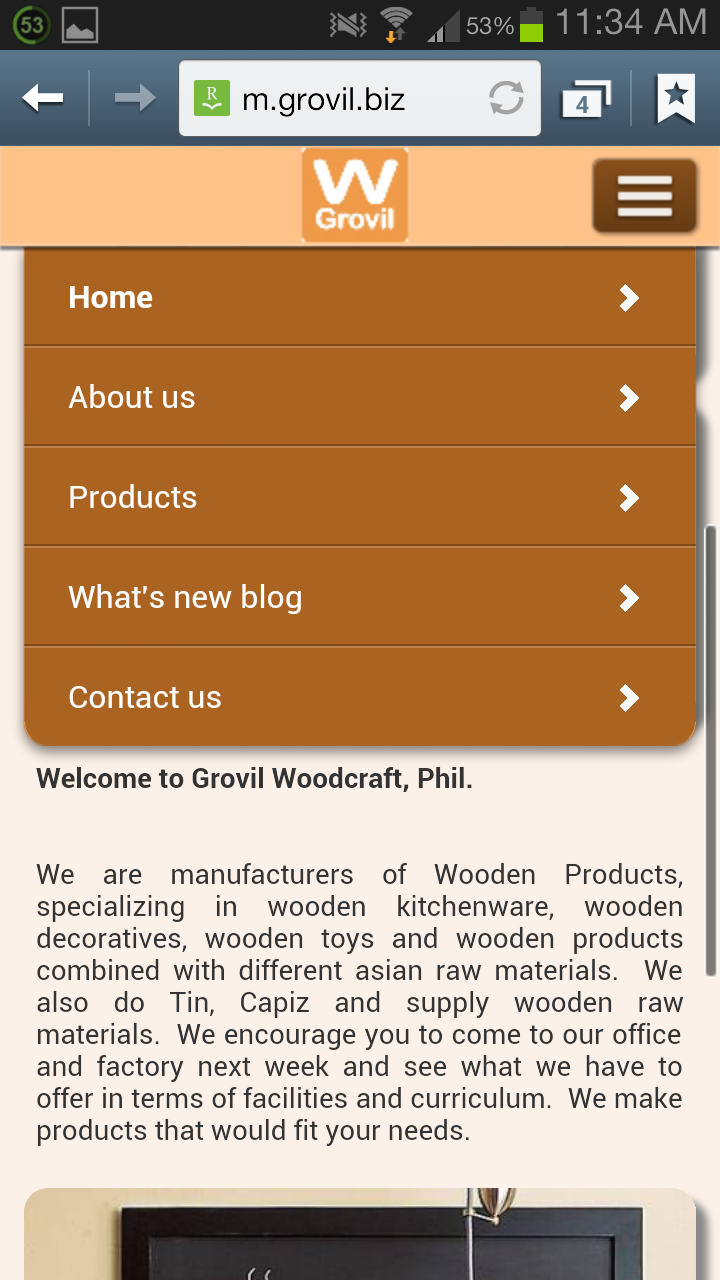
Task: Open Contact us page
Action: (x=144, y=697)
